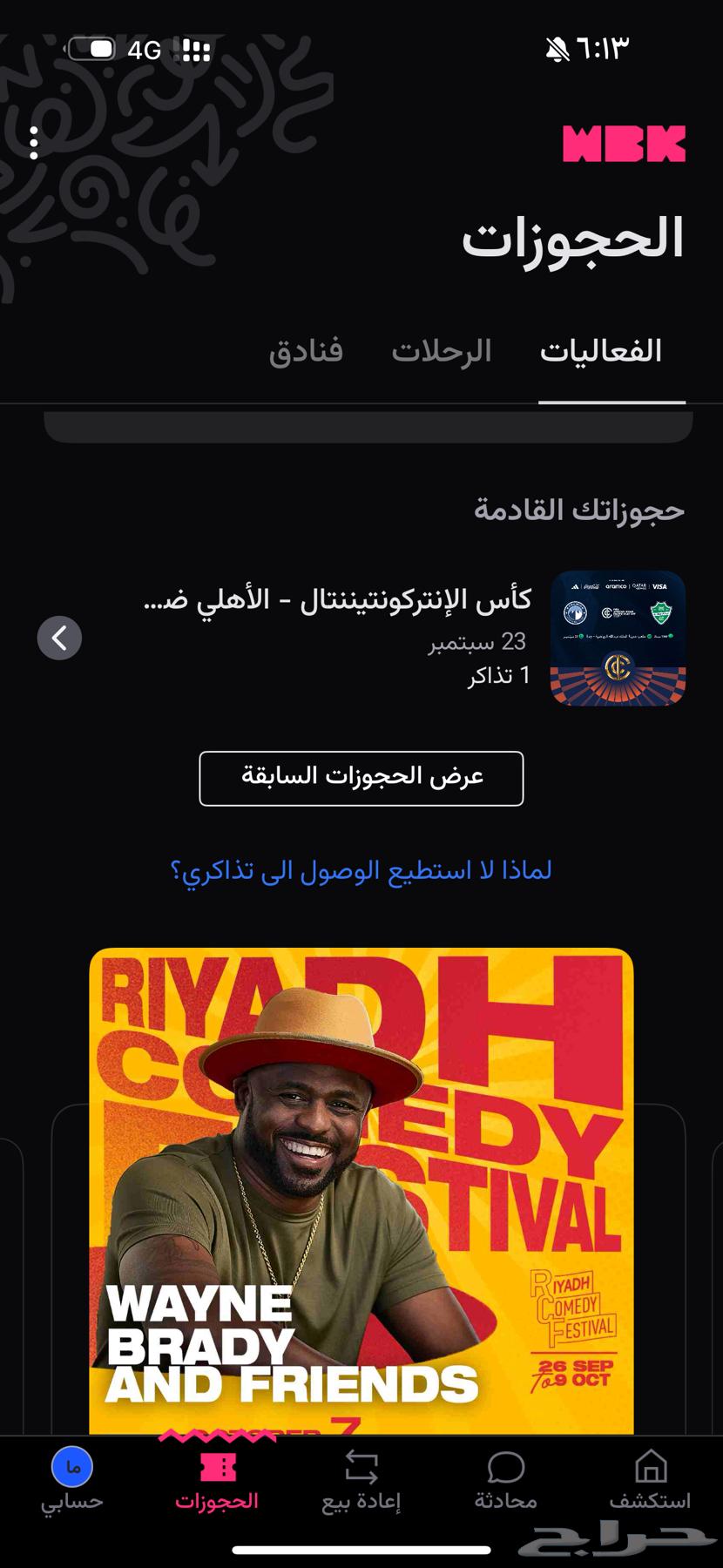The width and height of the screenshot is (723, 1568).
Task: Tap عرض الحجوزات السابقة button
Action: tap(361, 778)
